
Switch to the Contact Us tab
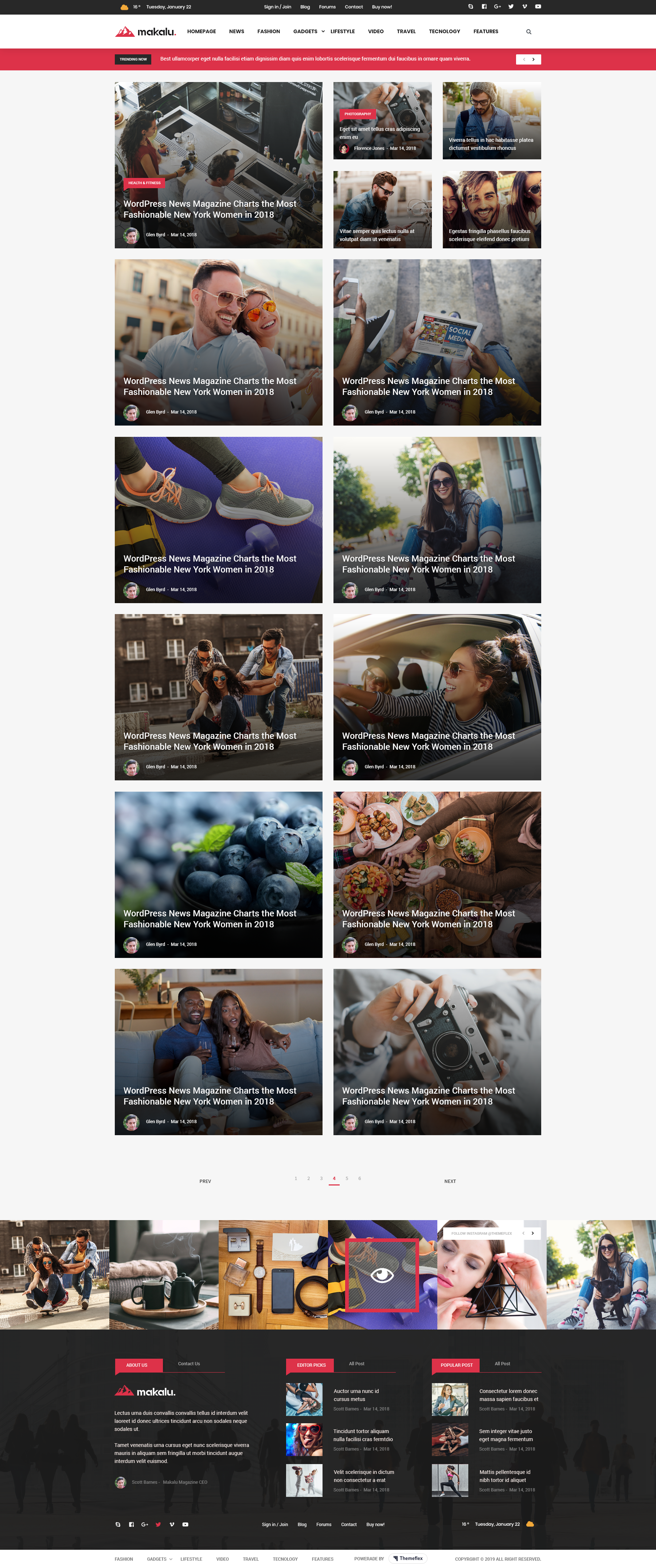click(x=189, y=1364)
